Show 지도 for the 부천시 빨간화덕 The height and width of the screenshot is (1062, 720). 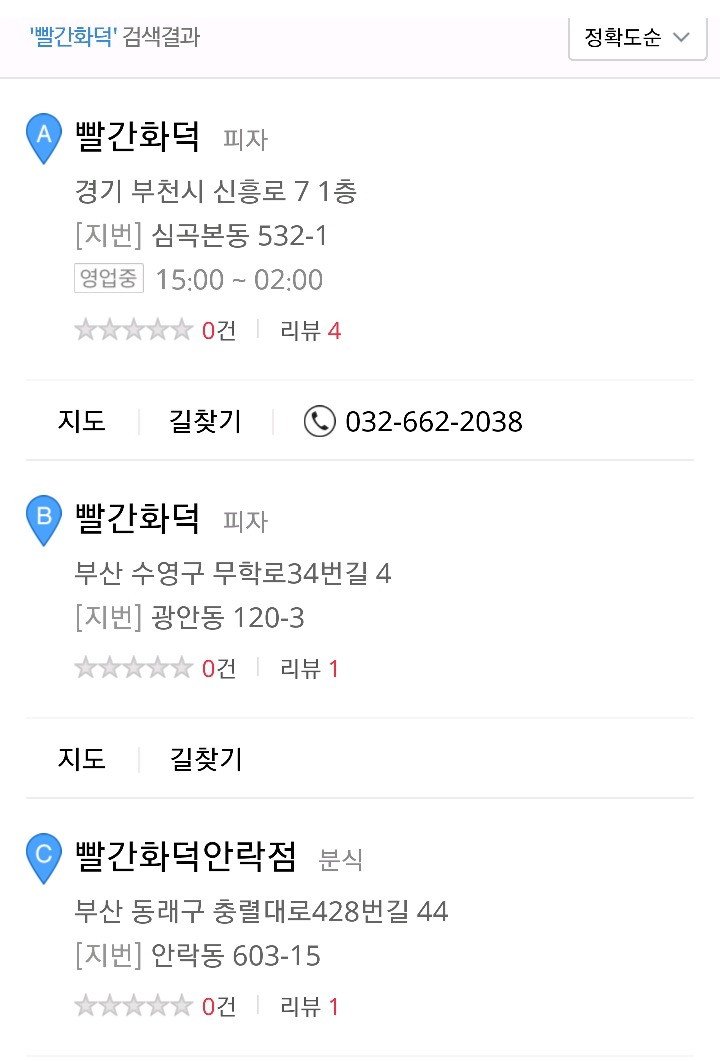click(x=82, y=421)
